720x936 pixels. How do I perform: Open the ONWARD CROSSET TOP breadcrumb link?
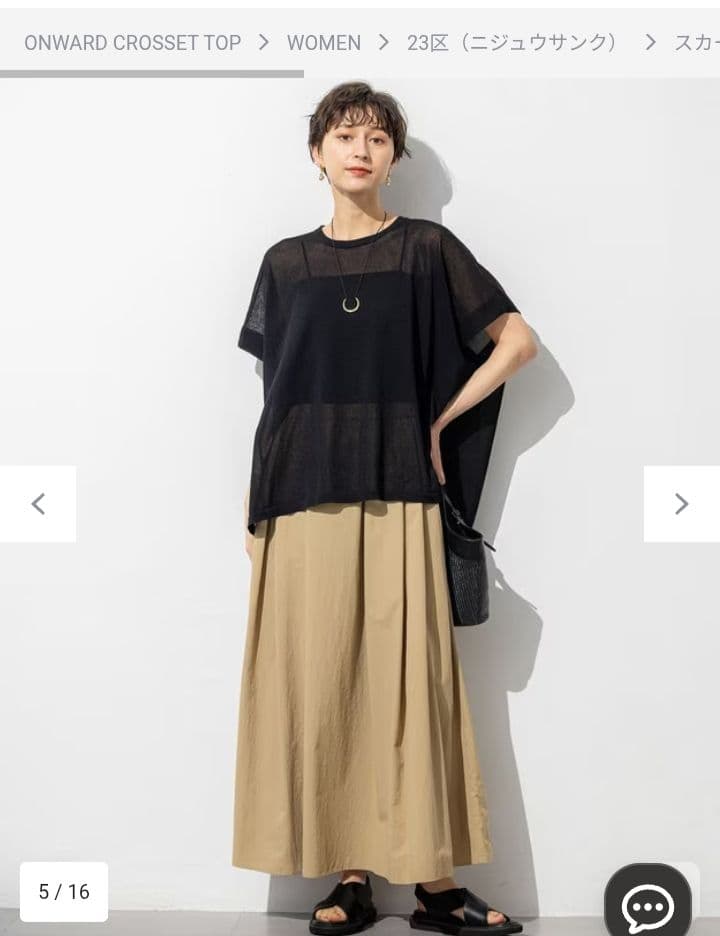coord(132,43)
